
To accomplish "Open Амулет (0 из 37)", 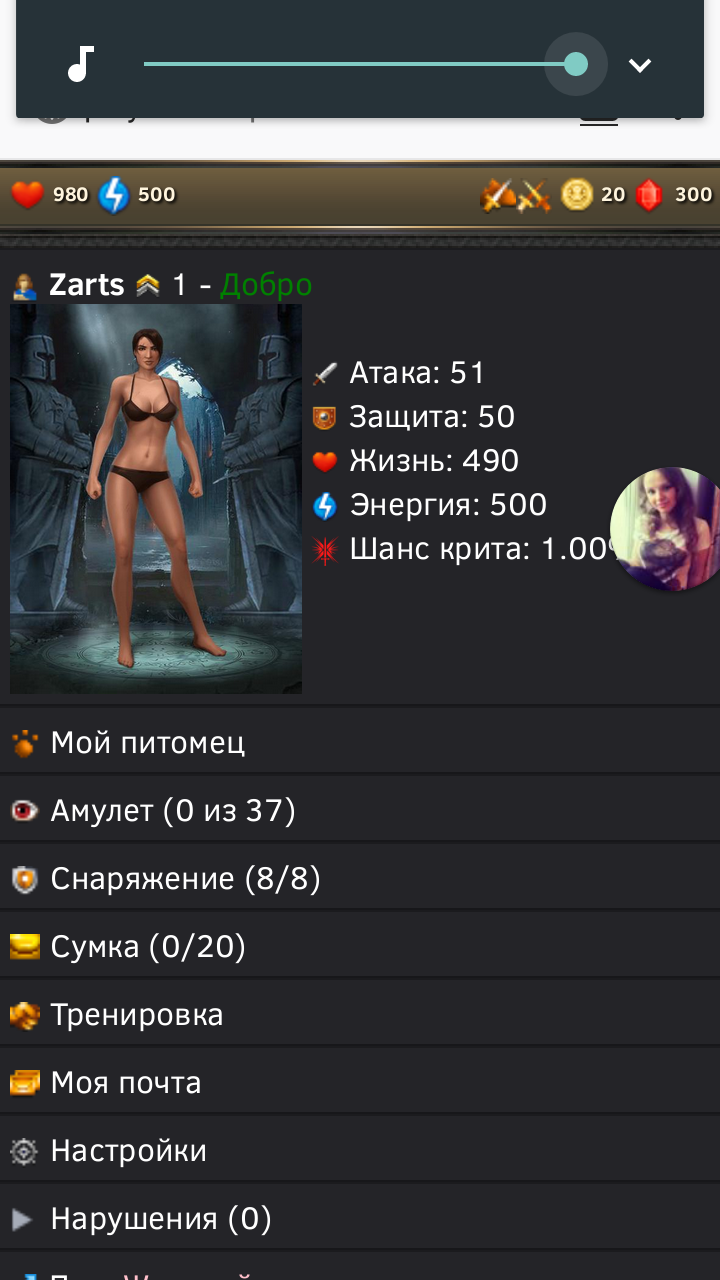I will (172, 811).
